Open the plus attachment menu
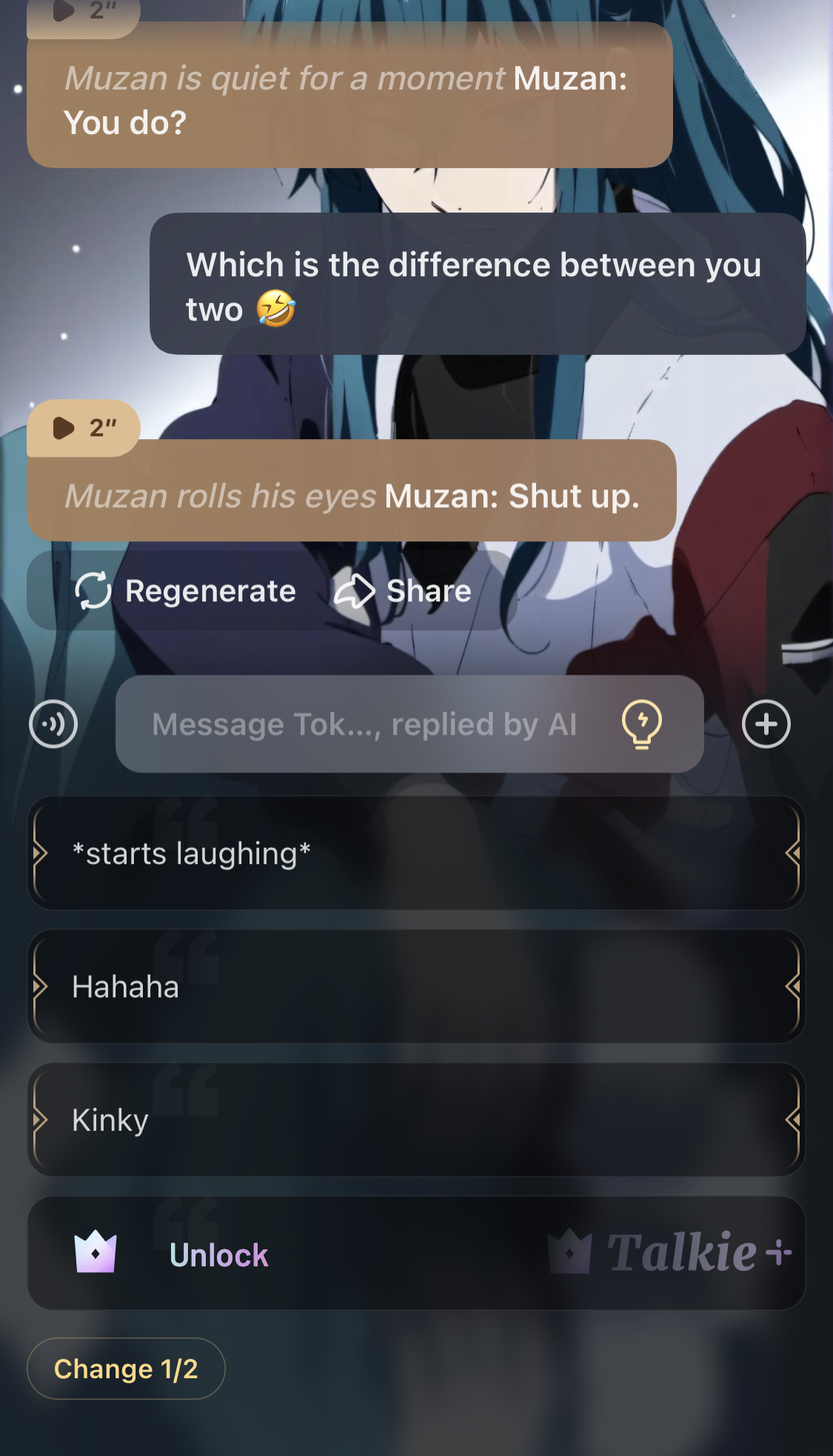The height and width of the screenshot is (1456, 833). point(766,724)
